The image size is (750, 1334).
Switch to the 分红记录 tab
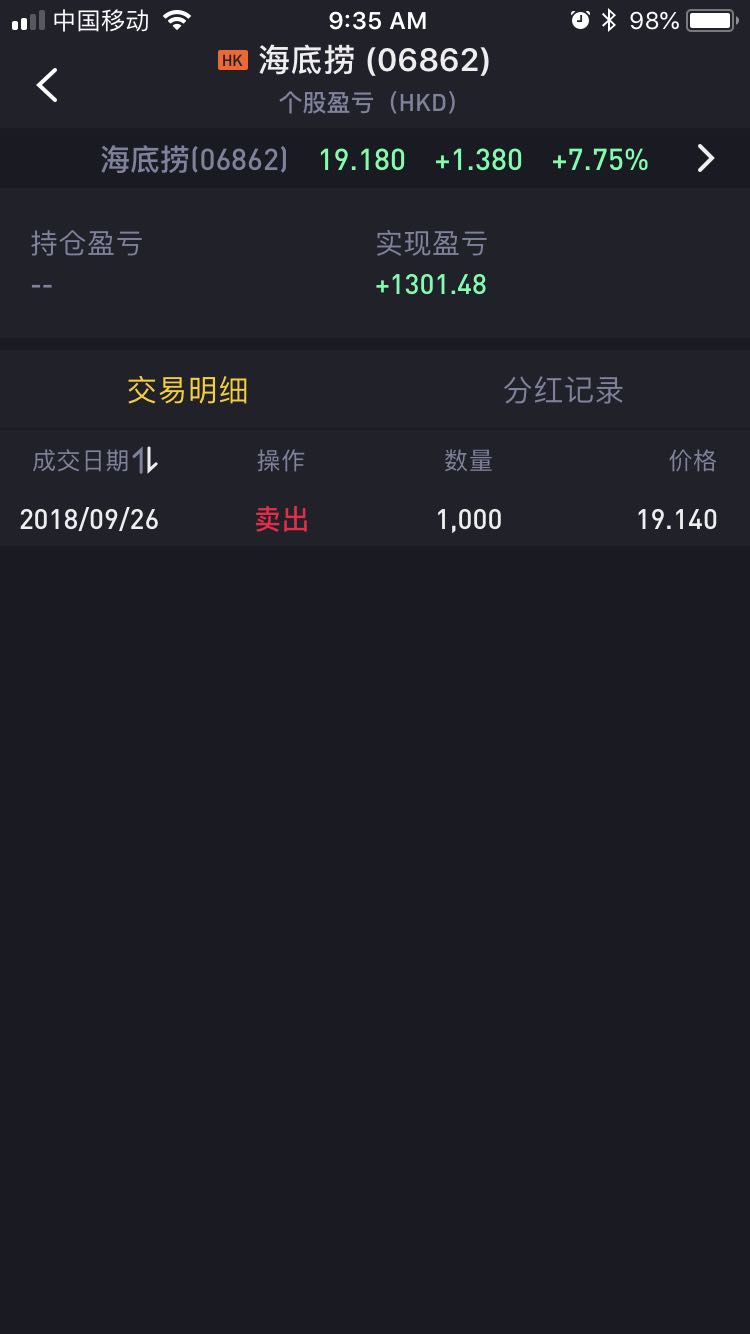coord(563,390)
